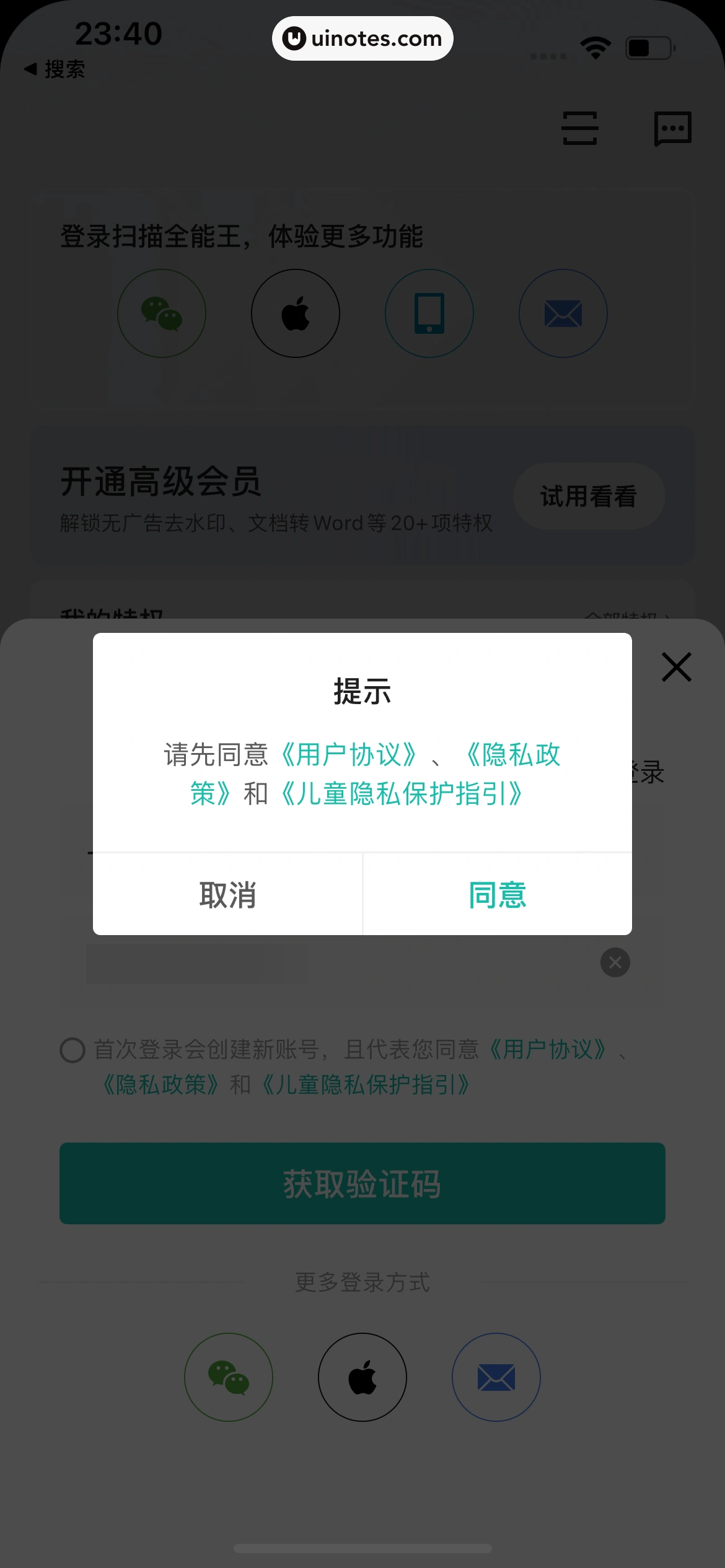Tap 同意 to accept the agreements
The image size is (725, 1568).
click(497, 895)
